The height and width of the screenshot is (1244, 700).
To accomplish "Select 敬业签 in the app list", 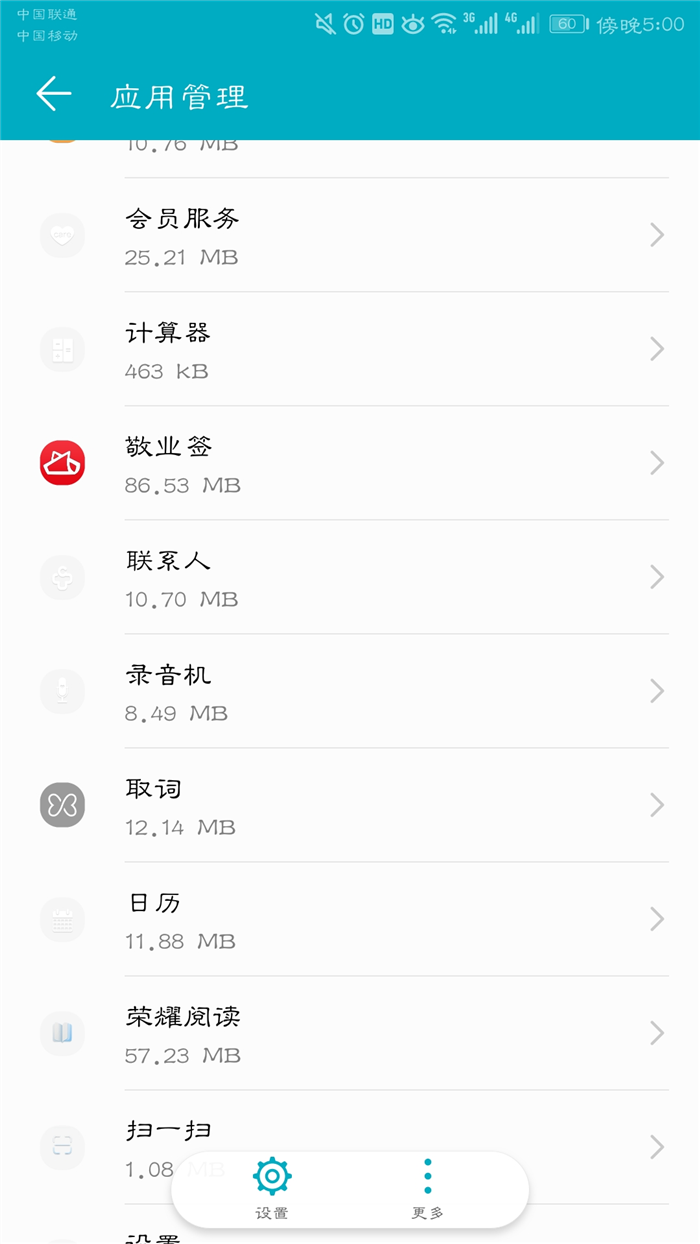I will pos(350,464).
